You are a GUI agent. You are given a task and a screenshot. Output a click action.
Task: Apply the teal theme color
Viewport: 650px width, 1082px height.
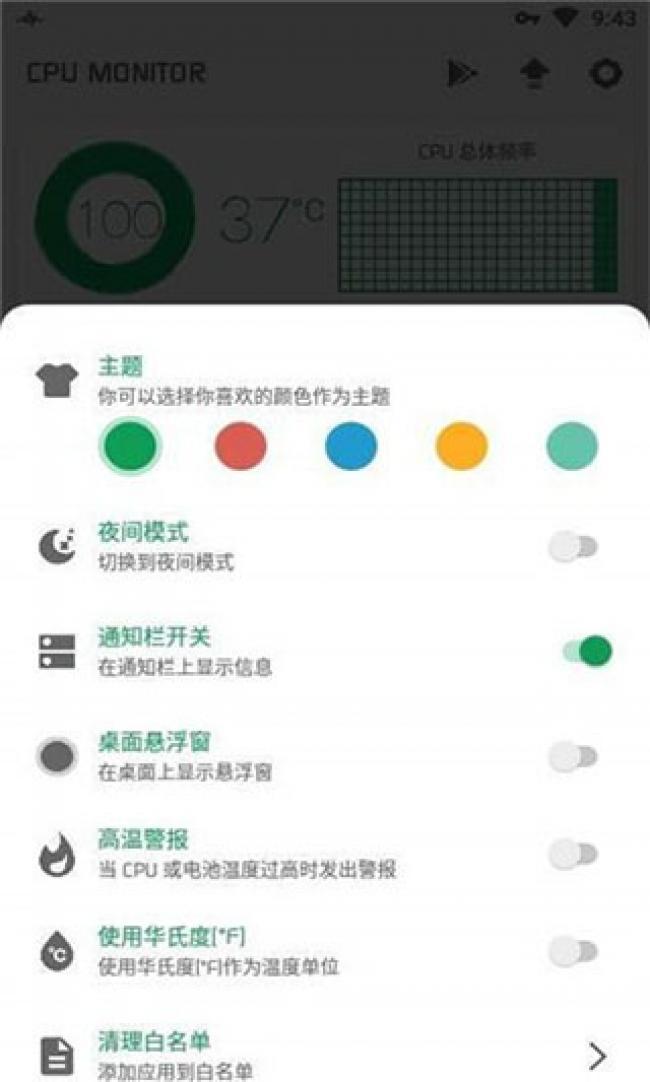point(572,446)
